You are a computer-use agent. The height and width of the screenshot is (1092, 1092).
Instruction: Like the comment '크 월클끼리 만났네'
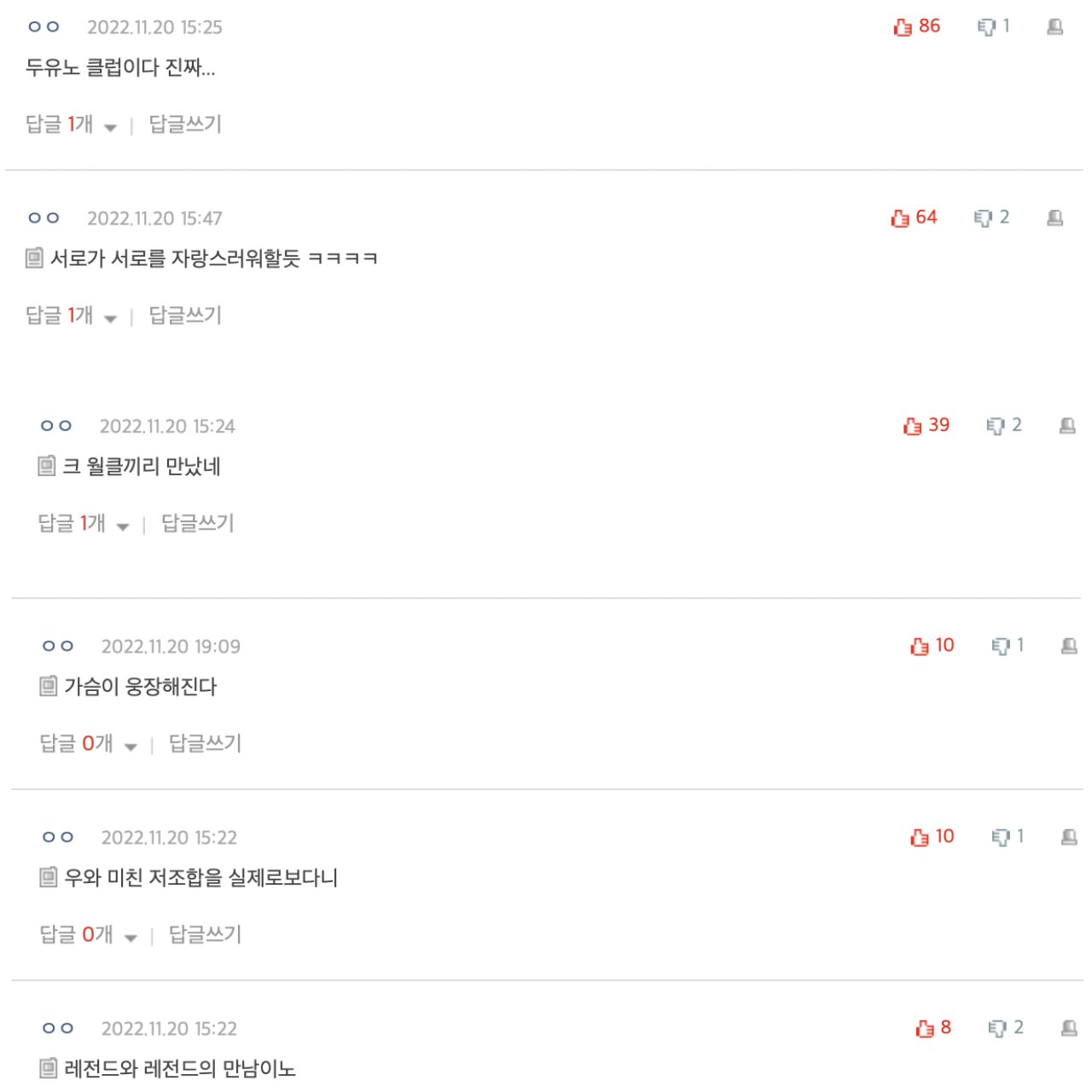click(913, 426)
